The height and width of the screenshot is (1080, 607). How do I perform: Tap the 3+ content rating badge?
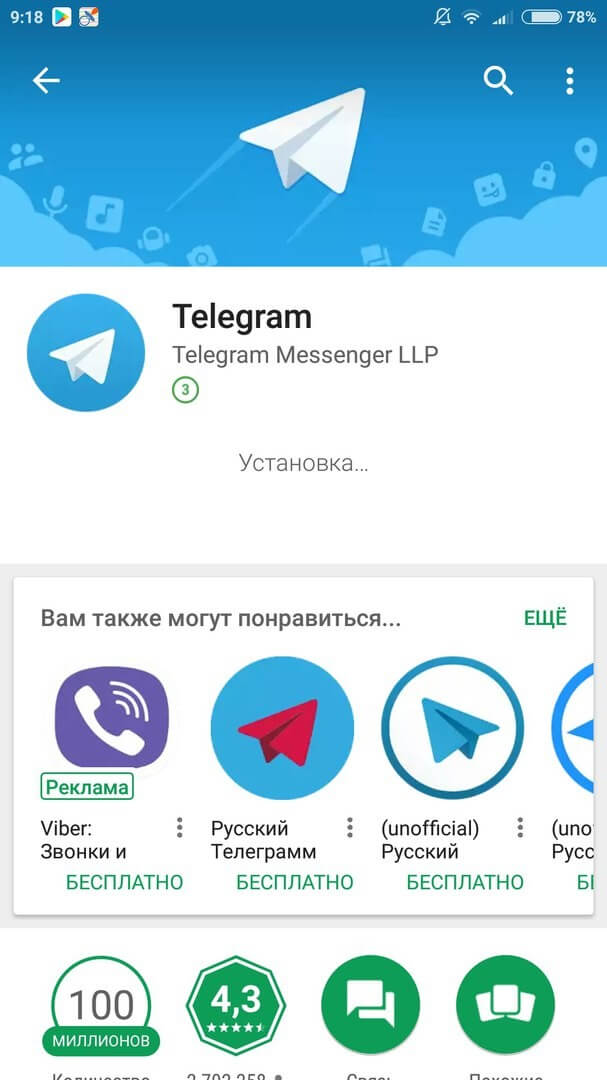point(185,389)
